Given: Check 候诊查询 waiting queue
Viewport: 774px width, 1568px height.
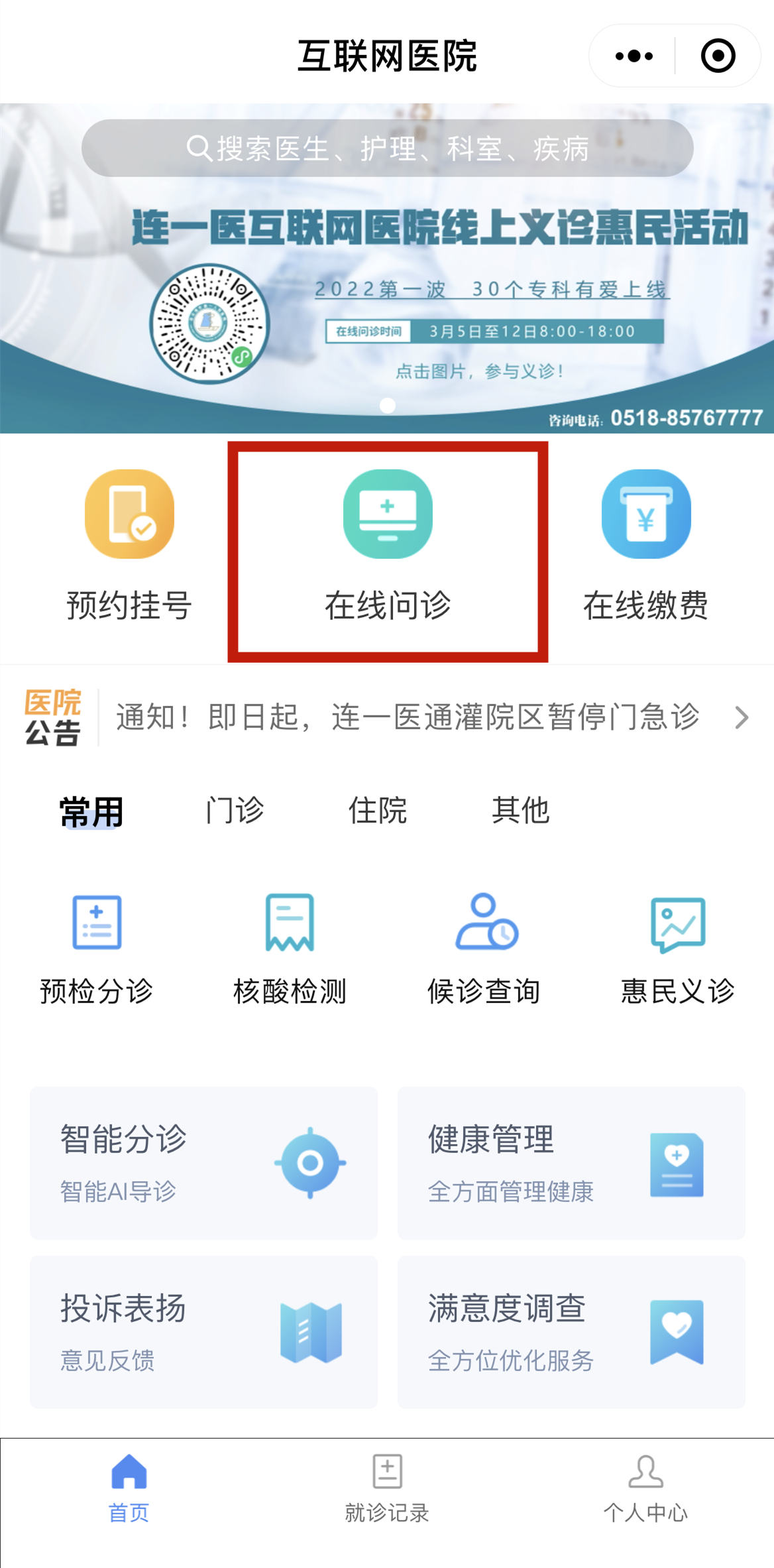Looking at the screenshot, I should click(484, 948).
